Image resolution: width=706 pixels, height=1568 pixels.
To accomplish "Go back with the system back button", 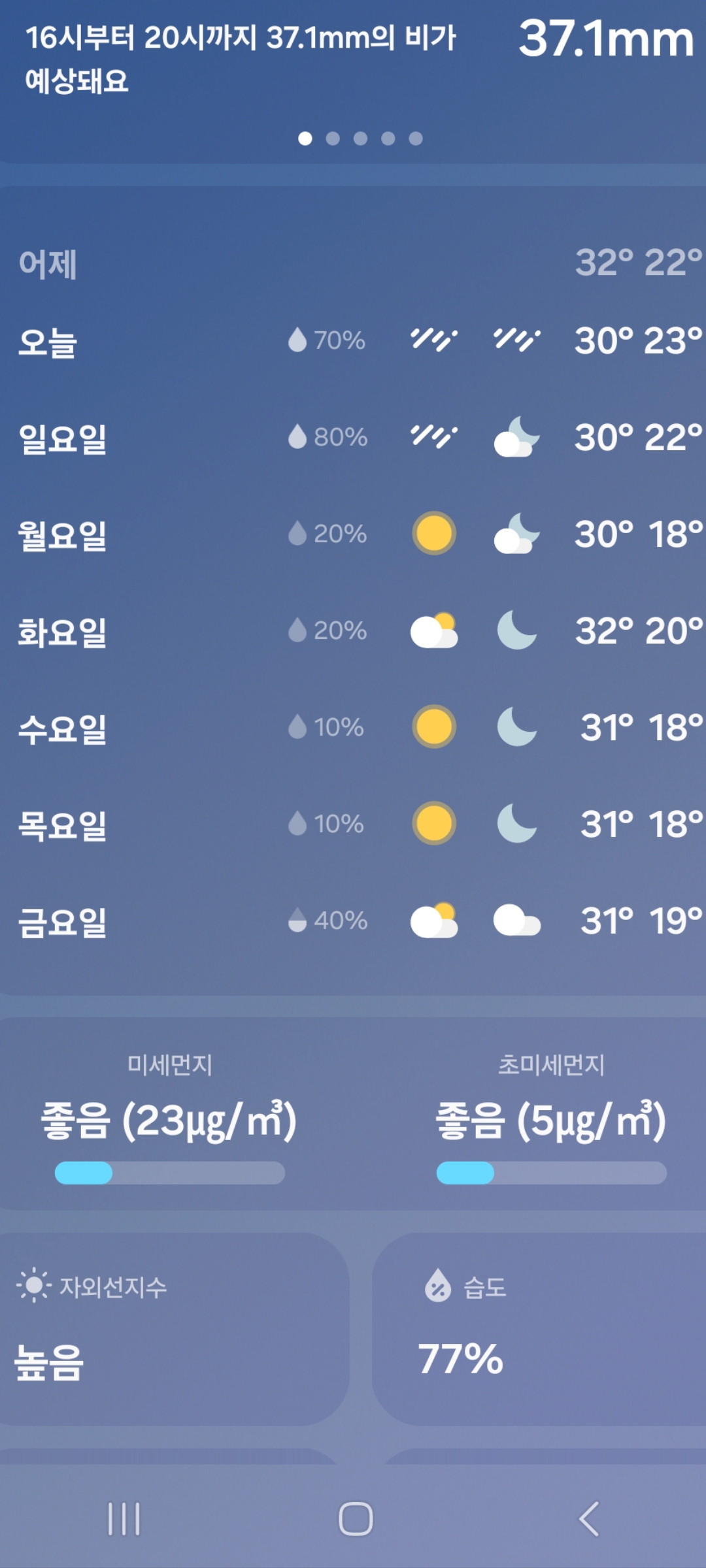I will coord(588,1518).
